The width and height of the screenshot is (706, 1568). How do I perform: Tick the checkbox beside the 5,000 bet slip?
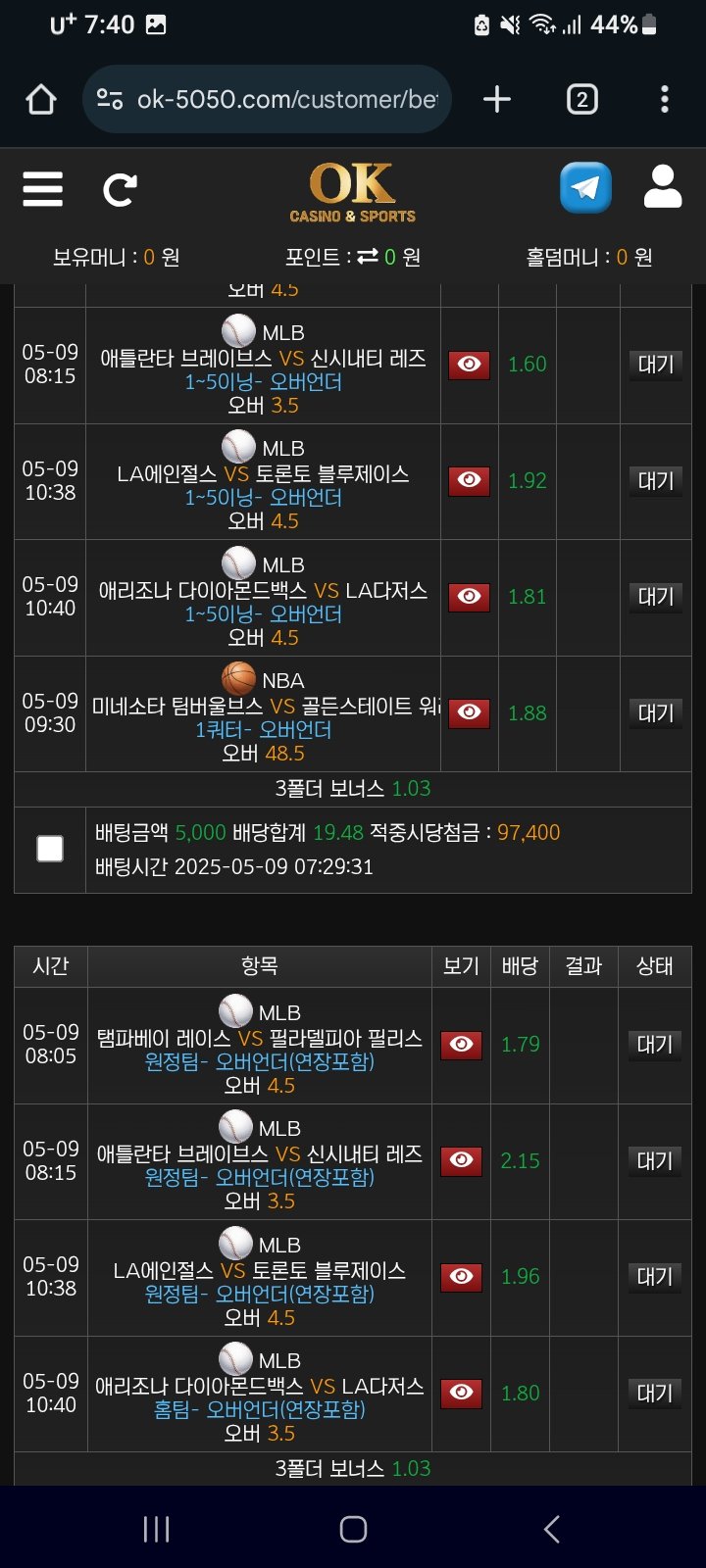coord(50,849)
